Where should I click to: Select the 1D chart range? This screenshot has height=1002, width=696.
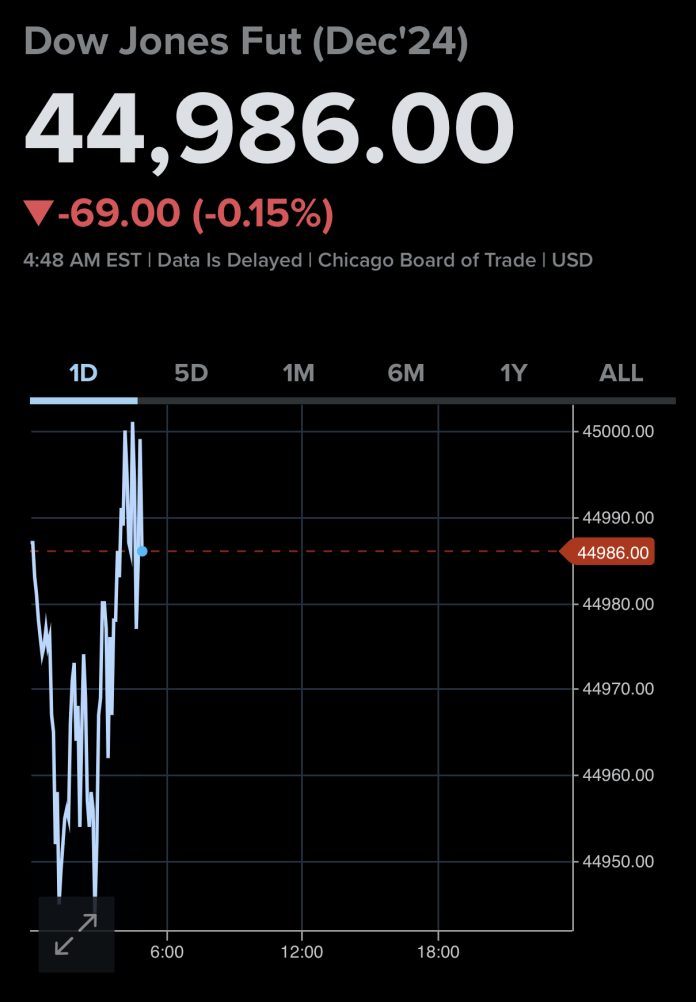click(x=83, y=374)
